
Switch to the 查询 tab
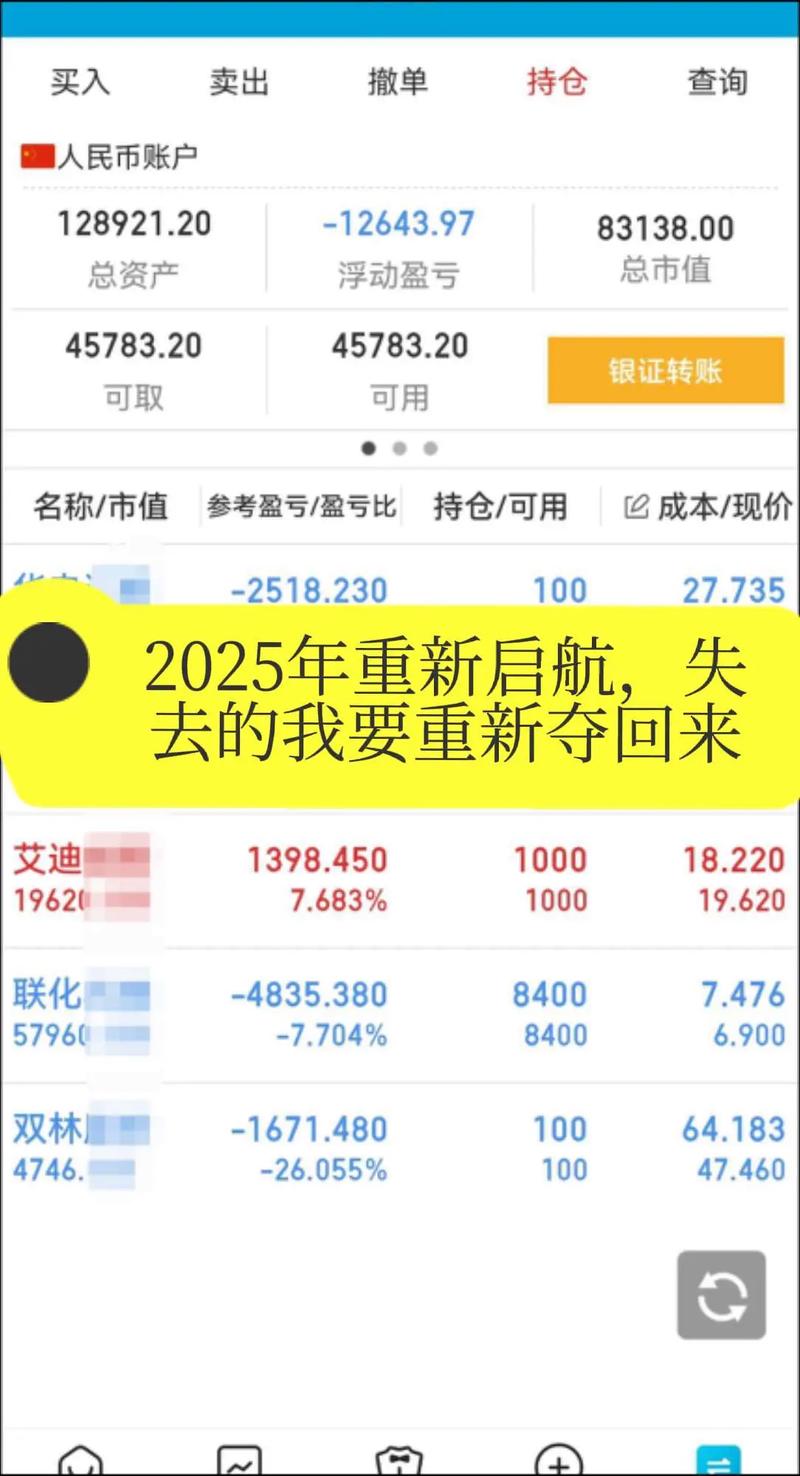coord(717,83)
